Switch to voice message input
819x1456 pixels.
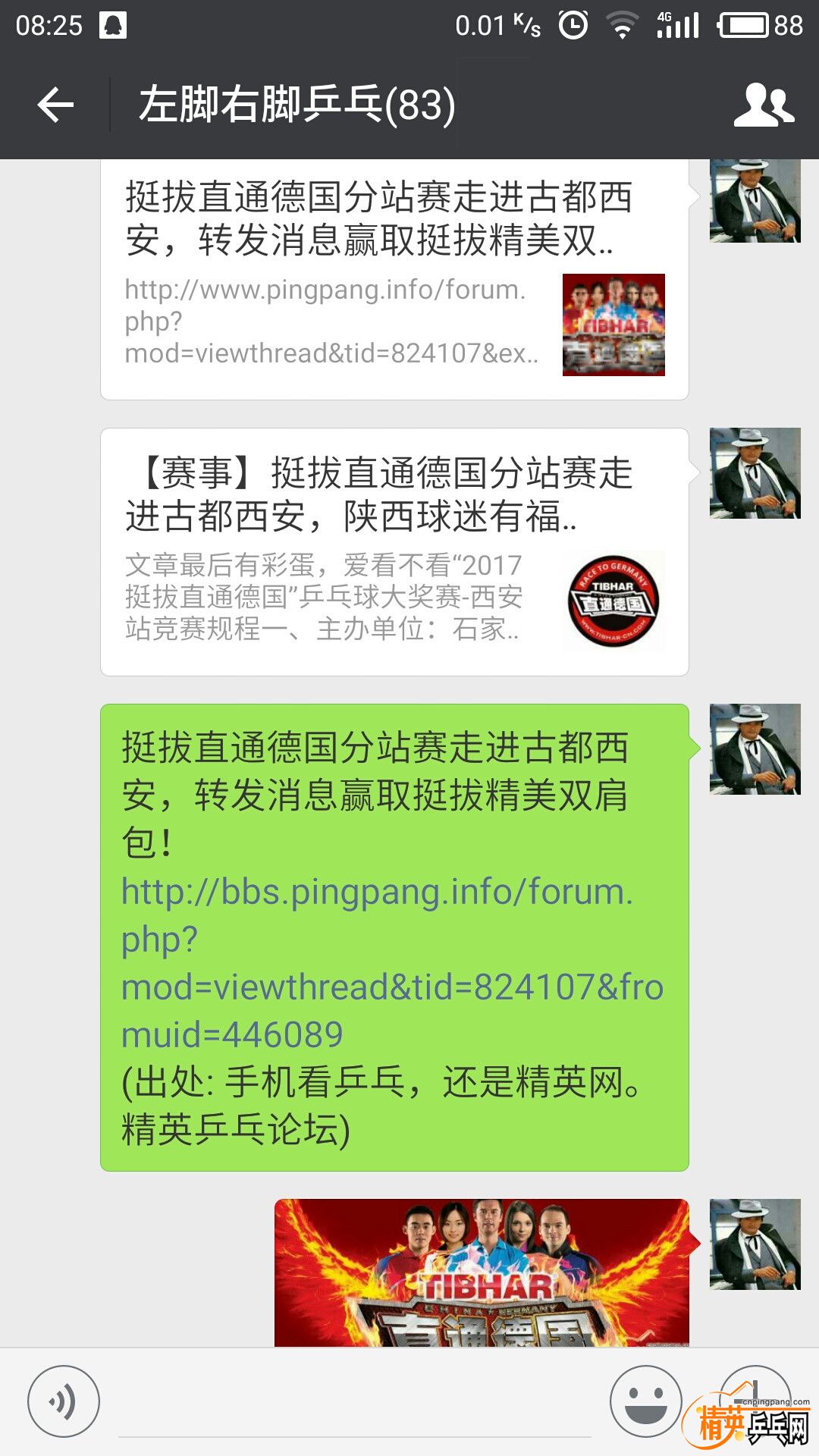pos(64,1401)
